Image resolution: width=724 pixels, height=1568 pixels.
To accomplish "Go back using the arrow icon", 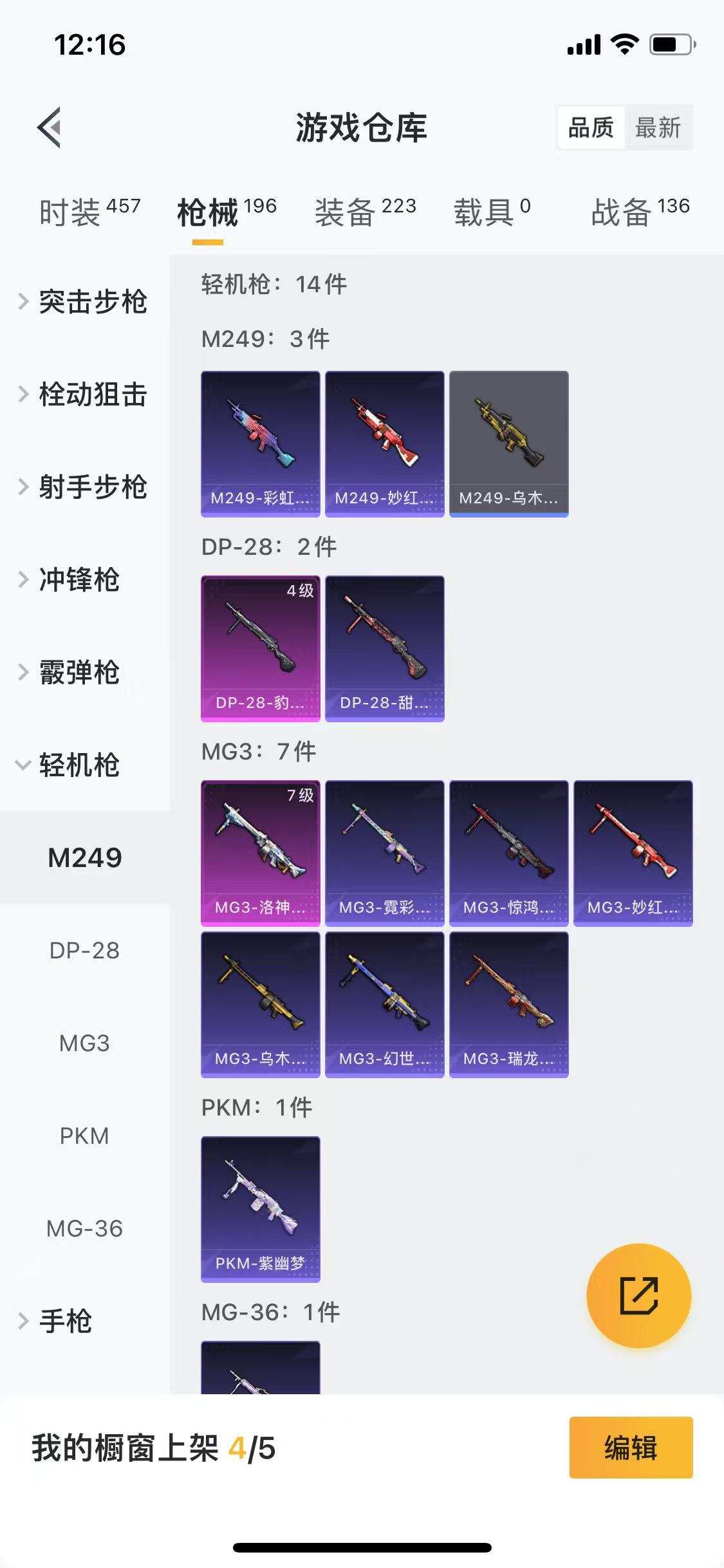I will [x=50, y=127].
